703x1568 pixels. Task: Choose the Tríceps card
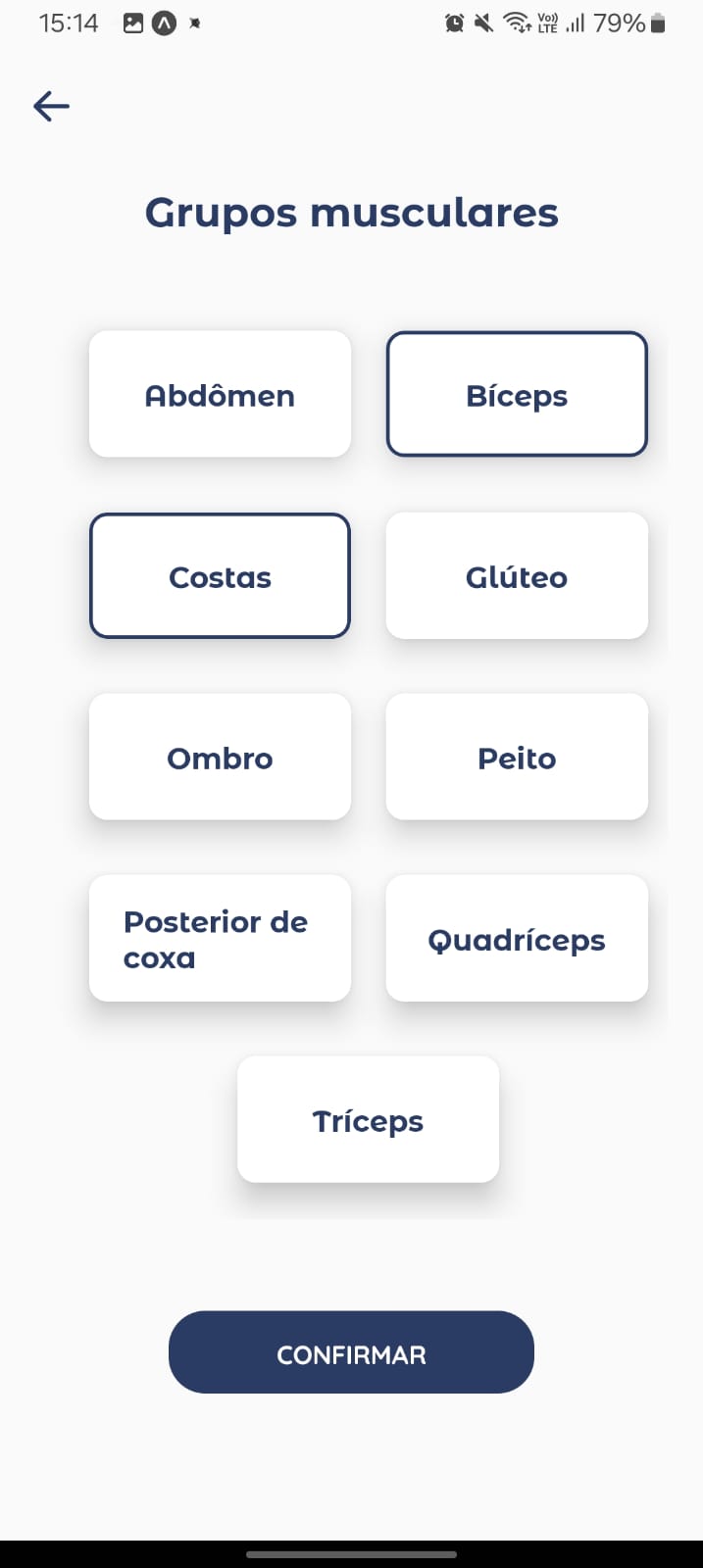coord(368,1120)
